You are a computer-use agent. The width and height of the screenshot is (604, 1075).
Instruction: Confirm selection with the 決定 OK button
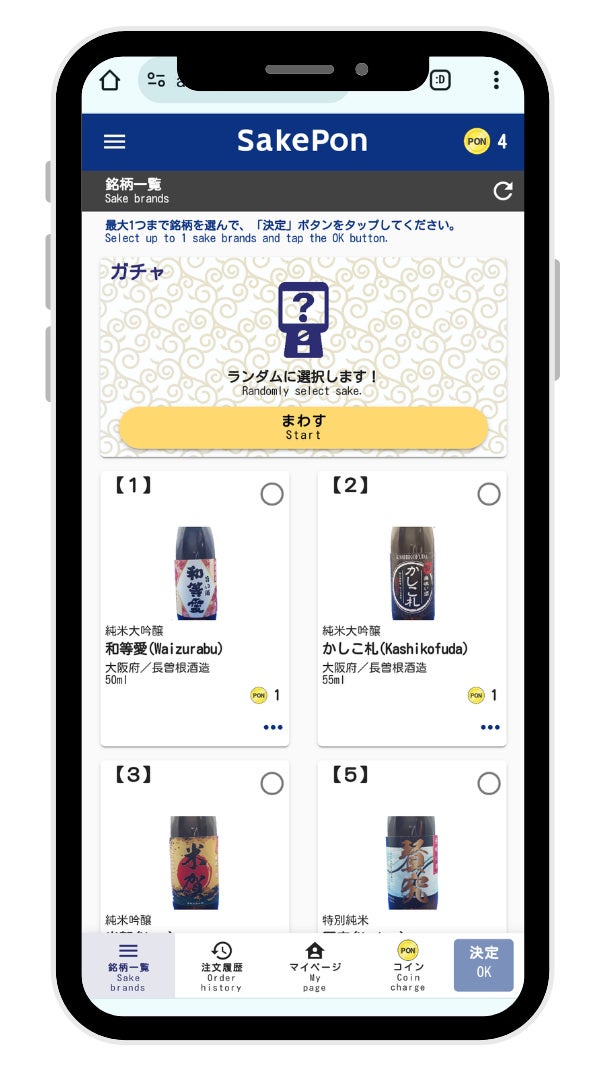point(484,965)
